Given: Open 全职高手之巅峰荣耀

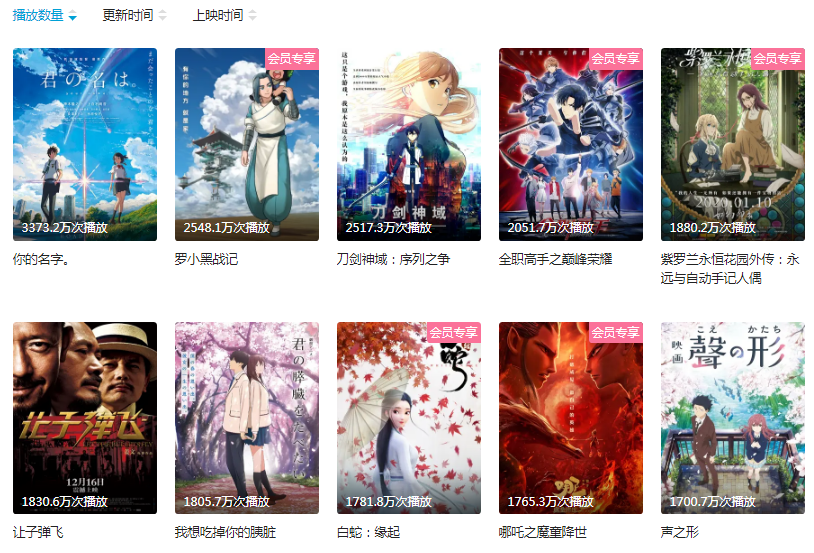Looking at the screenshot, I should 571,144.
